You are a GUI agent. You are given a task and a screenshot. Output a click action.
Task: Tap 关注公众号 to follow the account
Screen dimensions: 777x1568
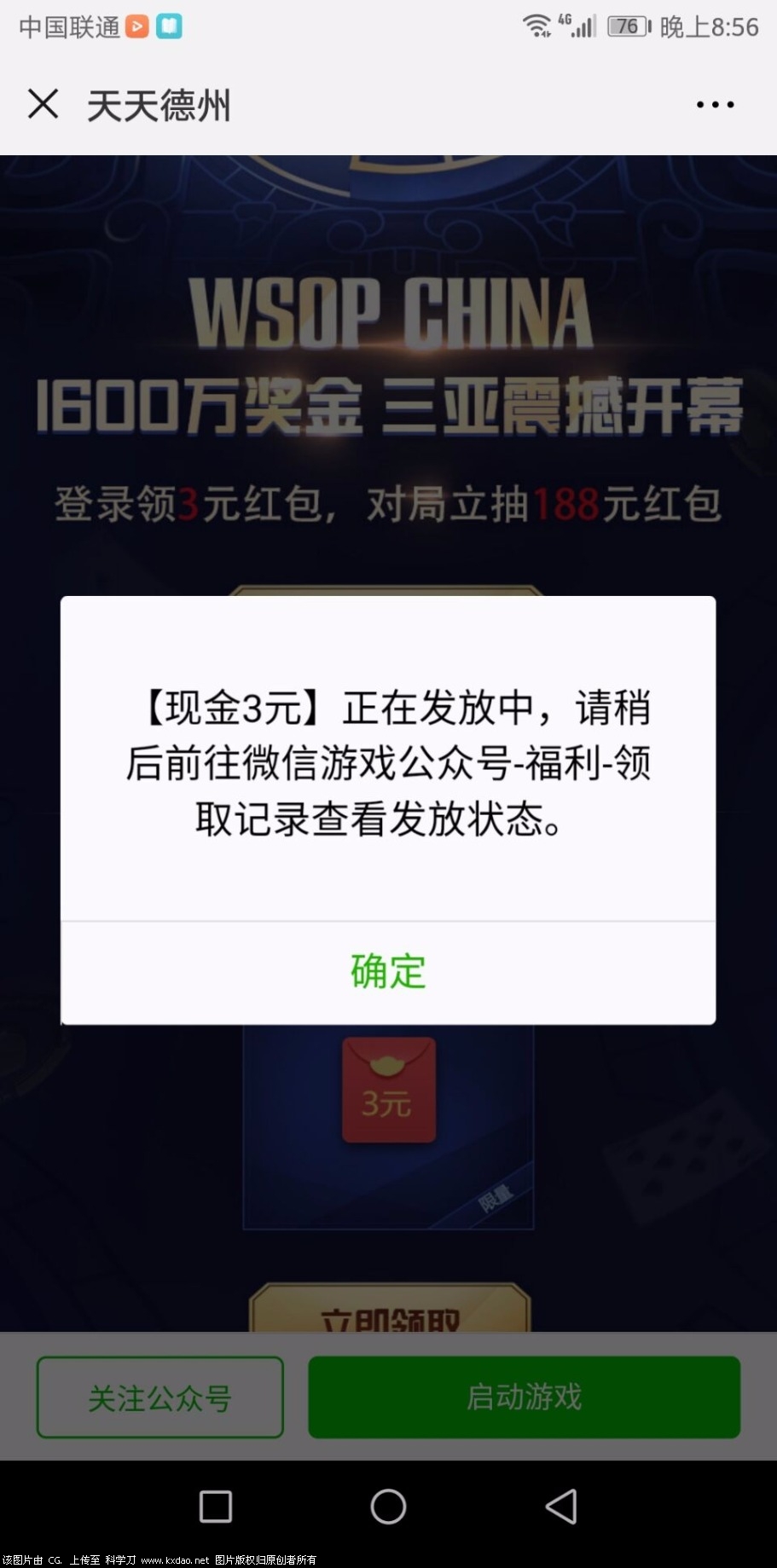(160, 1397)
